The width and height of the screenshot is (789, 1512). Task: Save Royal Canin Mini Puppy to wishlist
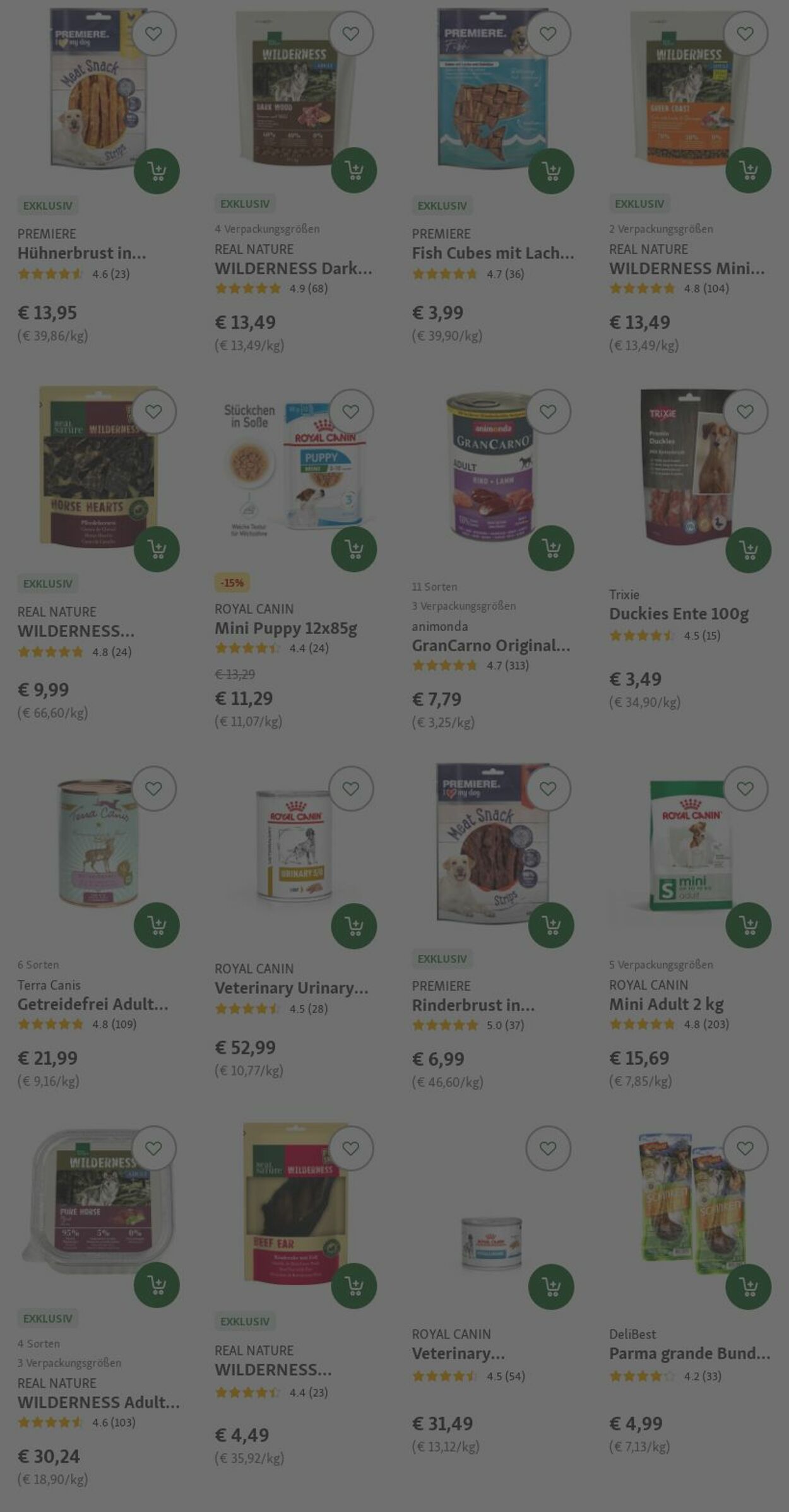tap(351, 412)
